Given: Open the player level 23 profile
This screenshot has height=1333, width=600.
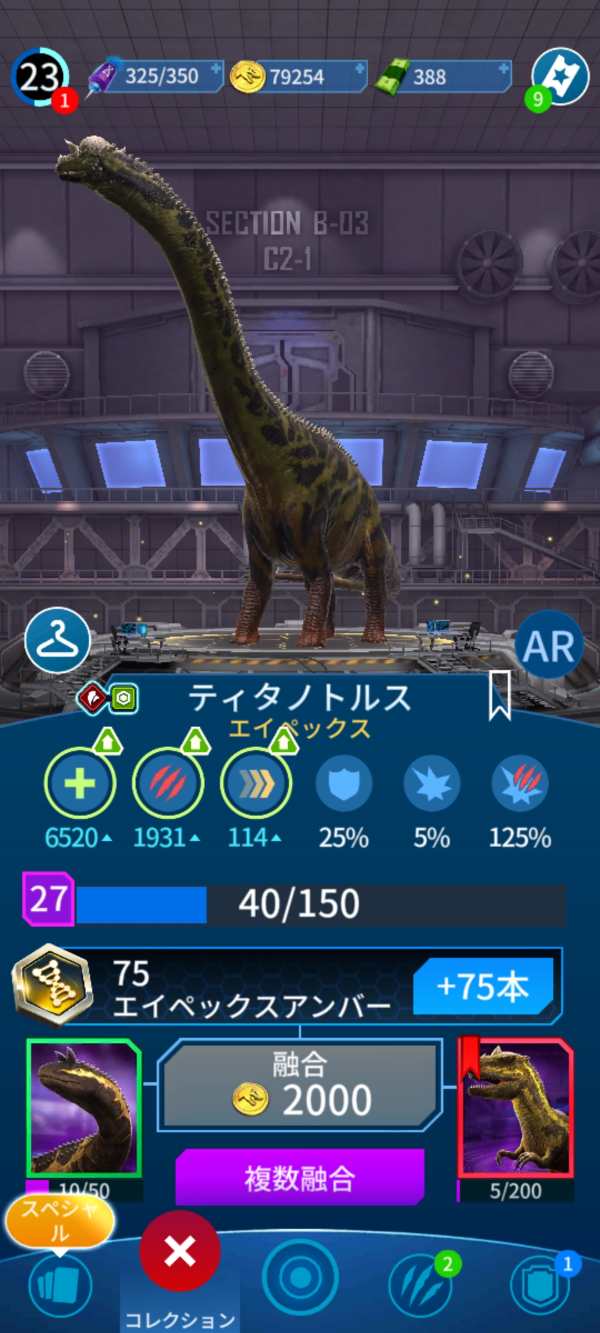Looking at the screenshot, I should coord(40,77).
